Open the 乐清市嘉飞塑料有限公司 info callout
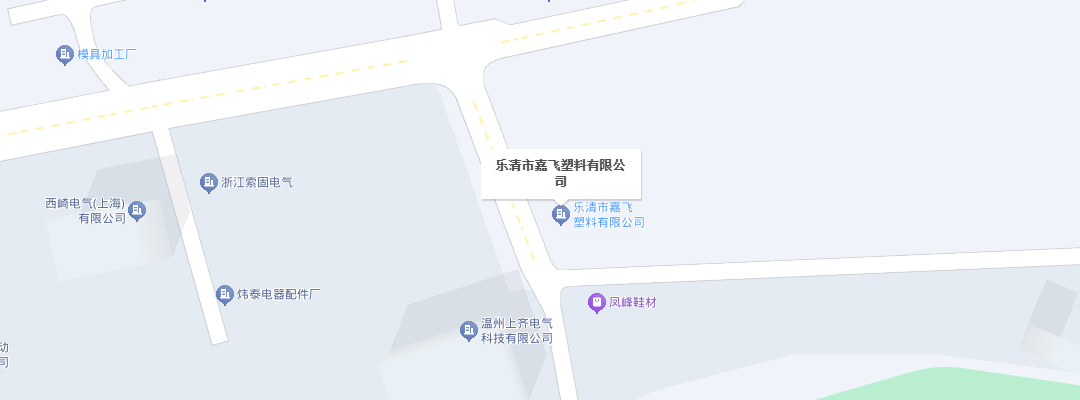This screenshot has height=400, width=1080. coord(561,174)
